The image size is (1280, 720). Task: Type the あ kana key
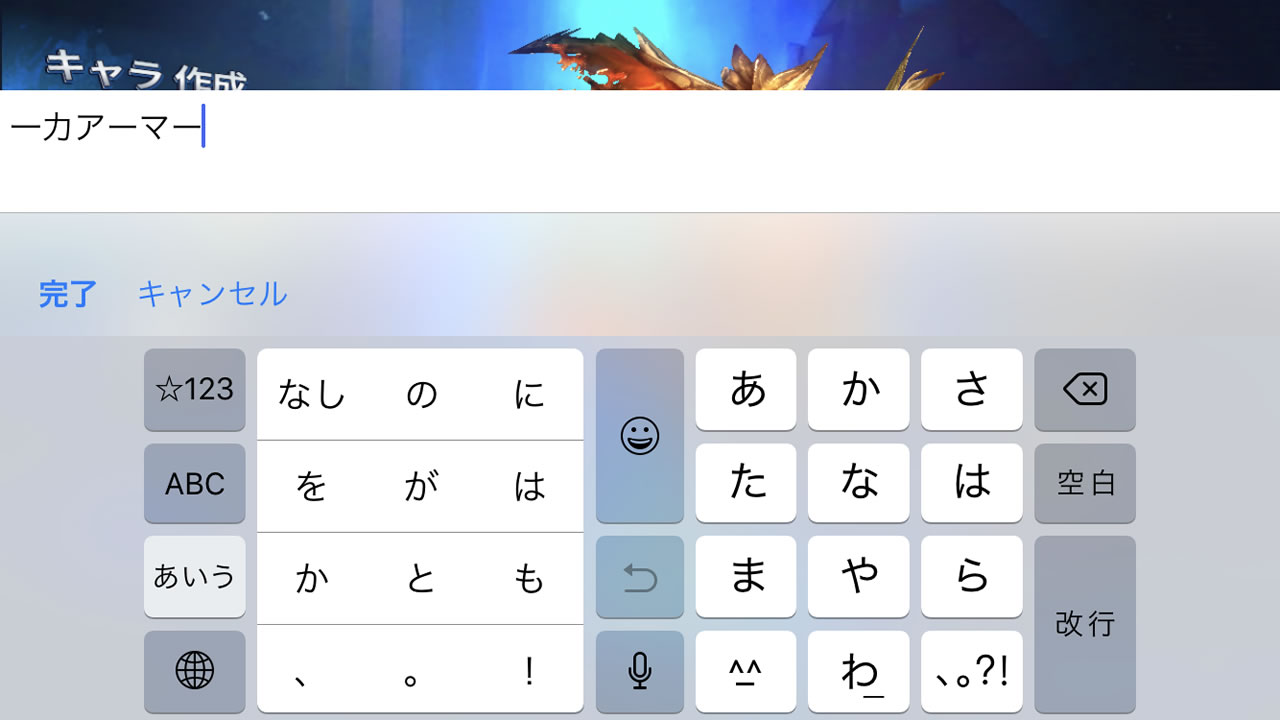(x=746, y=389)
